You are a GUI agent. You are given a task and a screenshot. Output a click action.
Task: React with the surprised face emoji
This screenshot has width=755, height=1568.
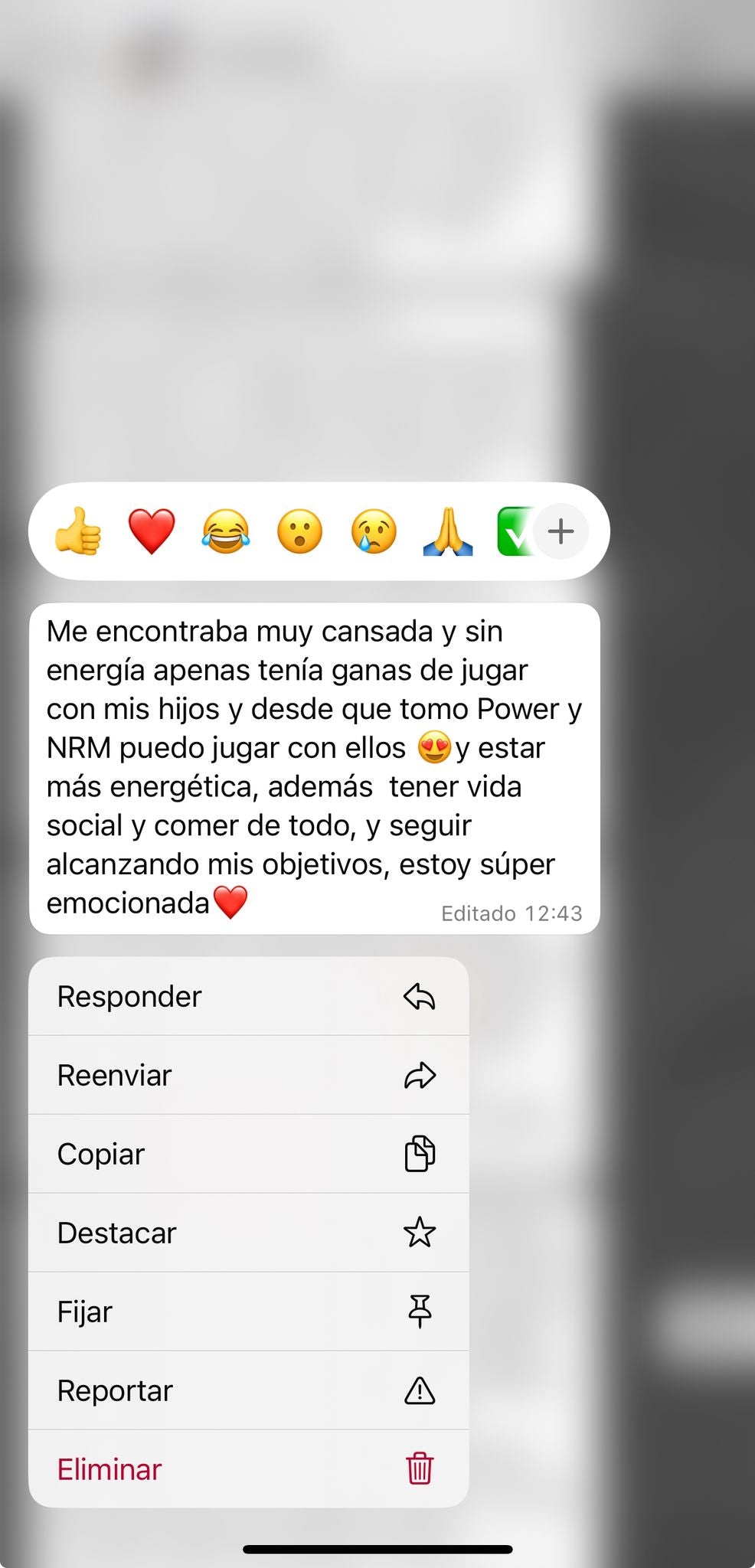[299, 531]
